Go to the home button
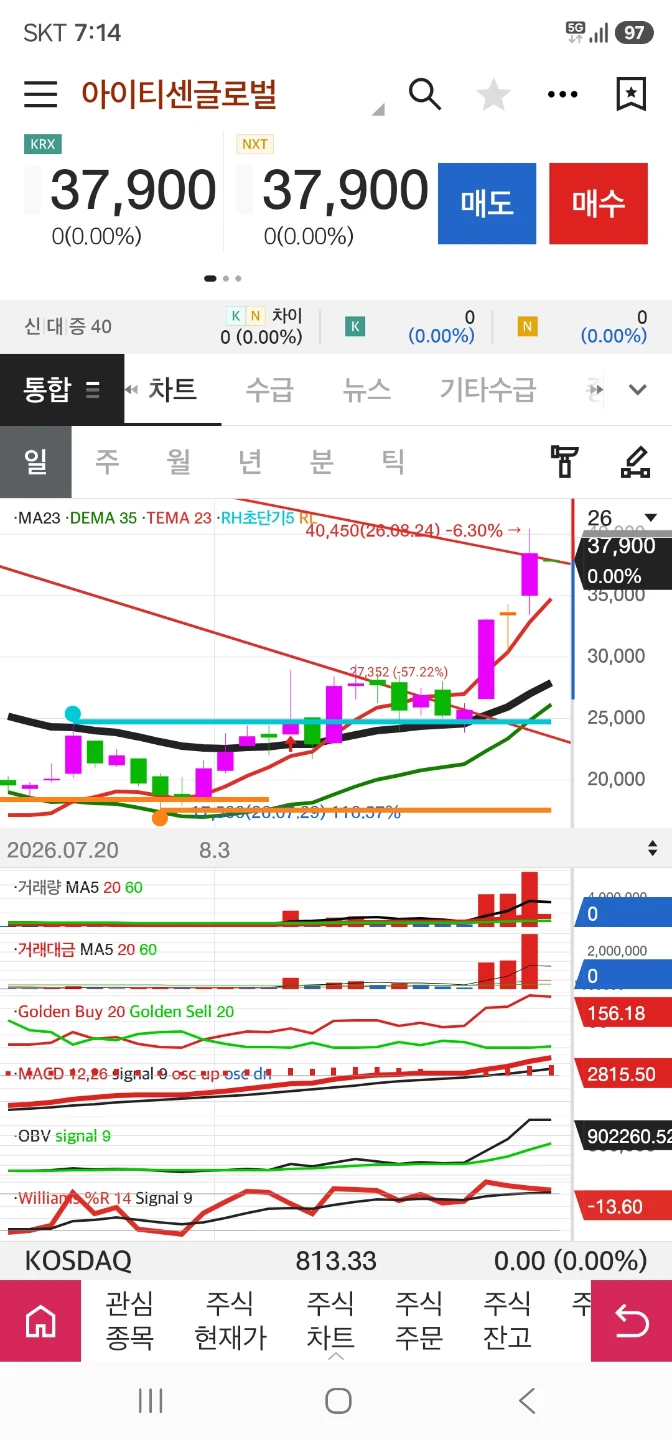Image resolution: width=672 pixels, height=1440 pixels. click(40, 1321)
